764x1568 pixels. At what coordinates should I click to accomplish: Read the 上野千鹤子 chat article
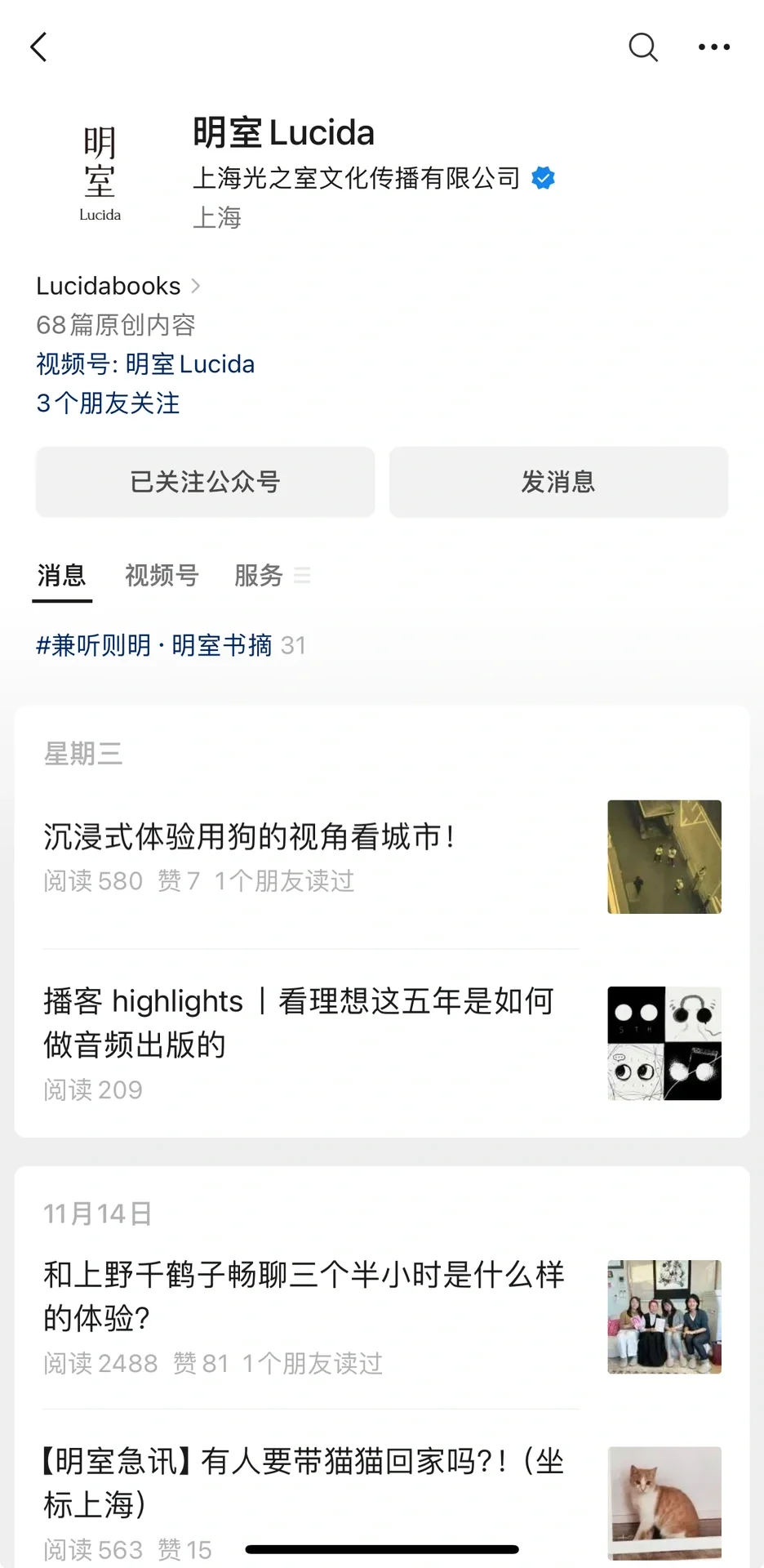[x=382, y=1316]
